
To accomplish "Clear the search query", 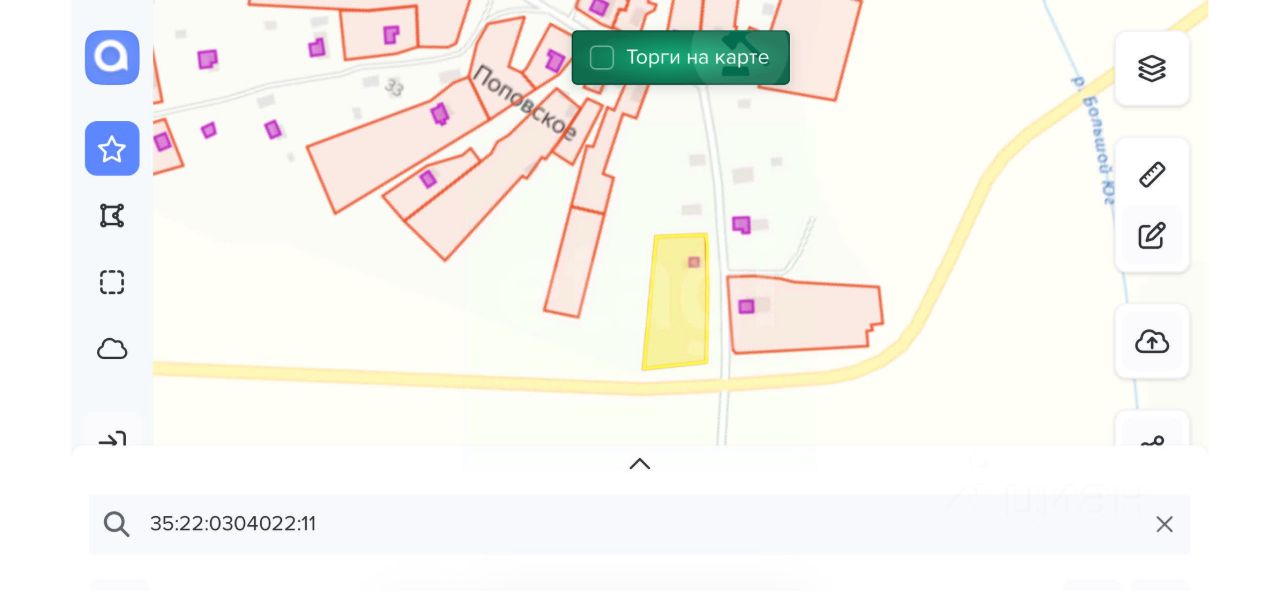I will coord(1164,525).
